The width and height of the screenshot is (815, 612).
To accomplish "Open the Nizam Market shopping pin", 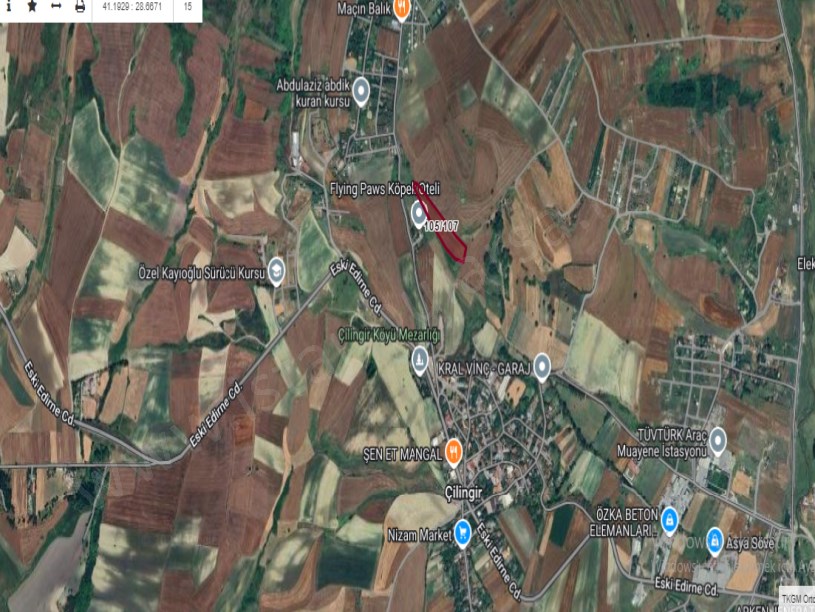I will (463, 532).
